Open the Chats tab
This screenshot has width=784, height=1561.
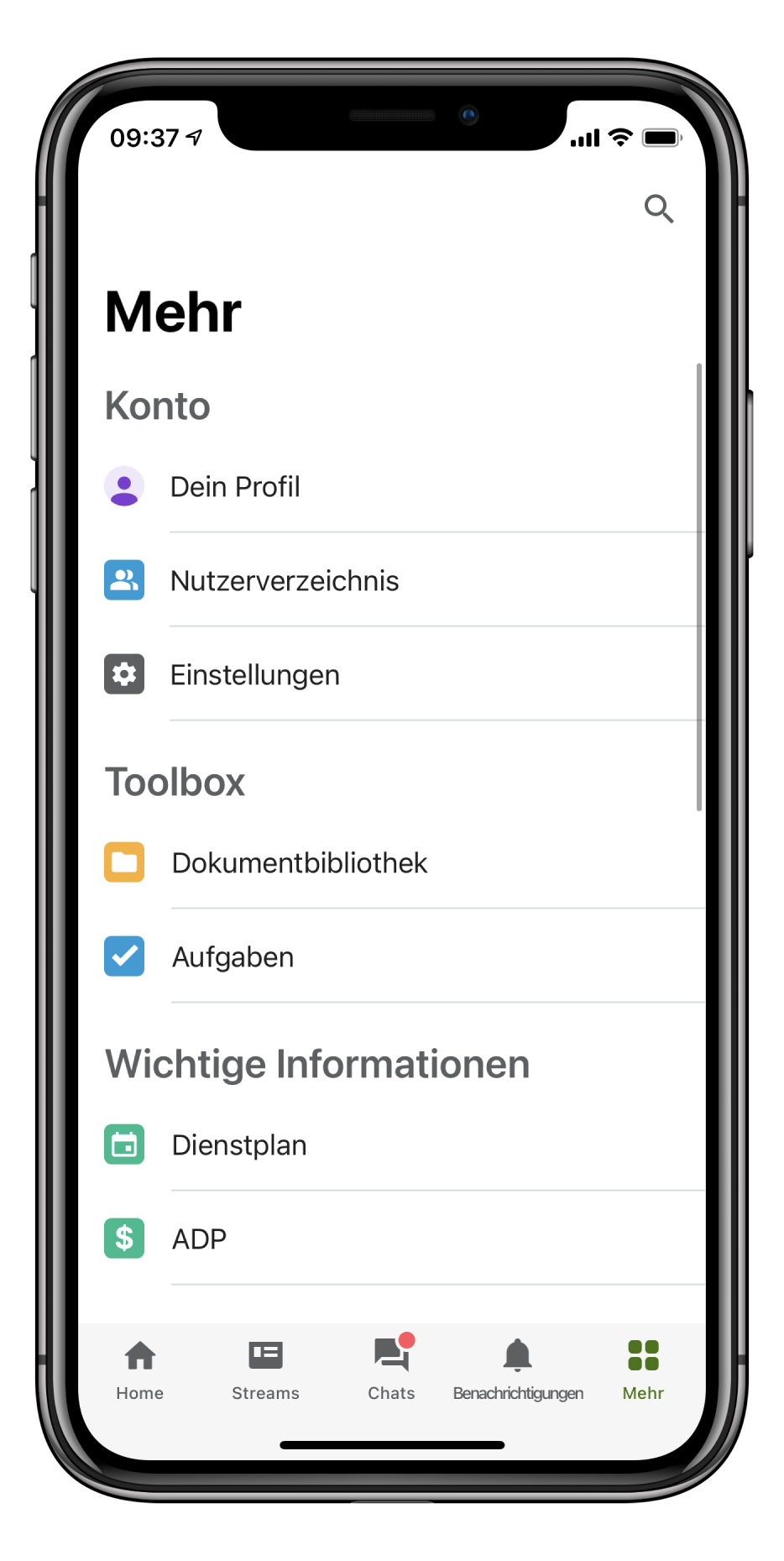coord(391,1370)
